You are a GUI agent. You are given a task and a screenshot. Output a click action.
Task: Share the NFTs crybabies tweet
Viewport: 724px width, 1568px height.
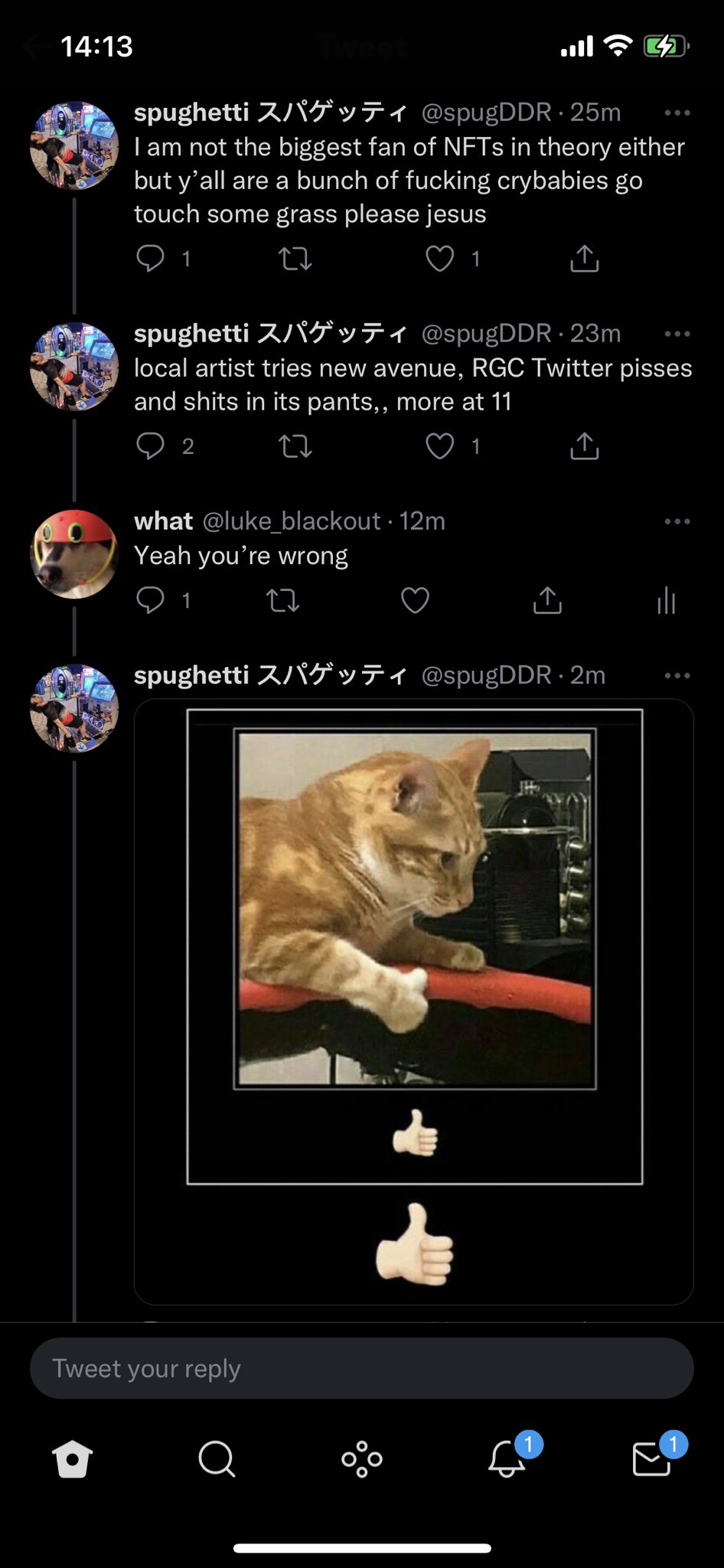[x=584, y=259]
